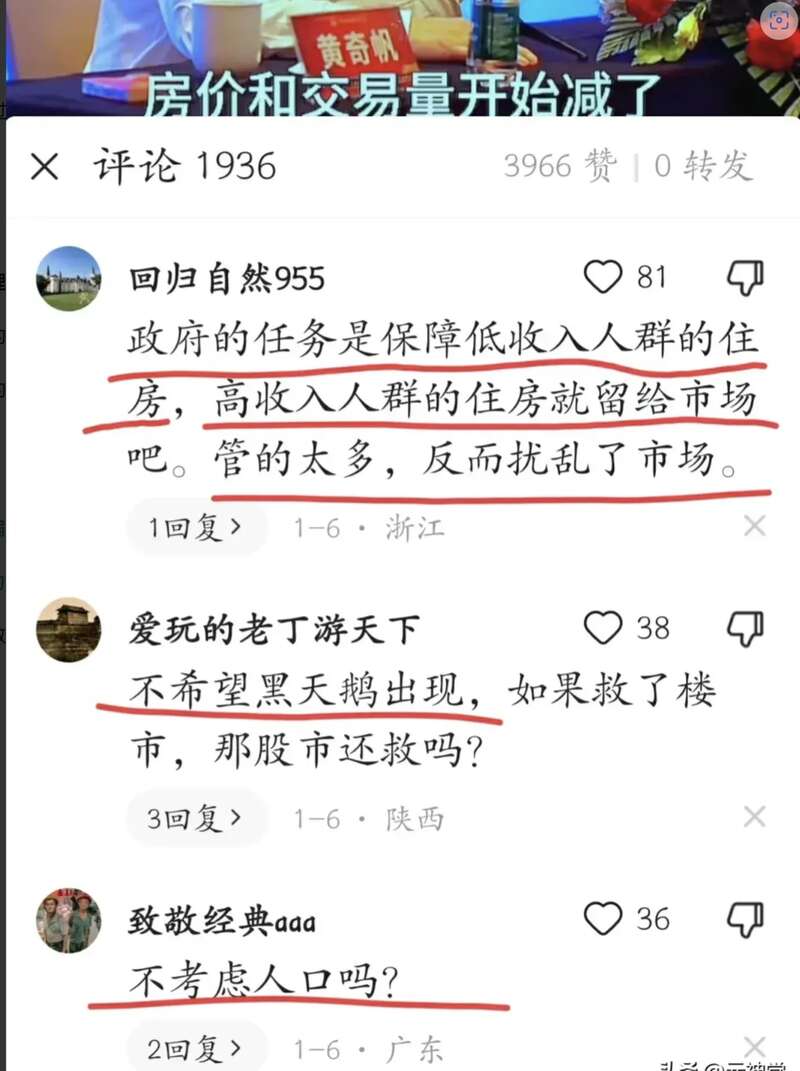Like the comment by 致敬经典aaa
800x1071 pixels.
tap(603, 918)
